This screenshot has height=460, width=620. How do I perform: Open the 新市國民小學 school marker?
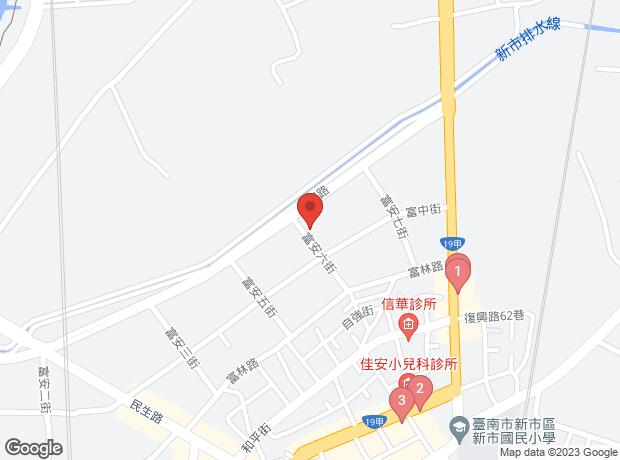pos(457,427)
